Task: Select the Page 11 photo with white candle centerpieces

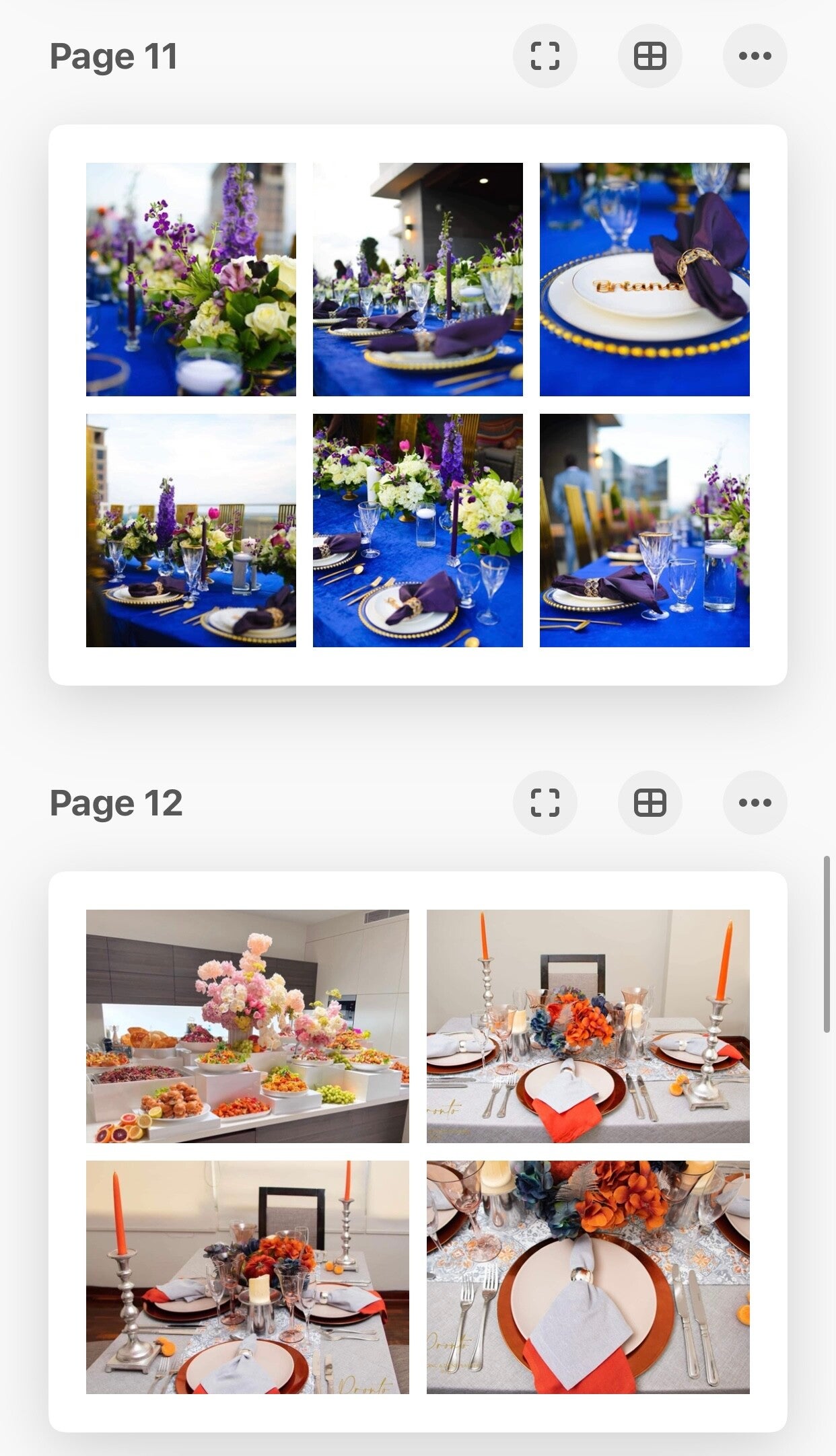Action: tap(417, 530)
